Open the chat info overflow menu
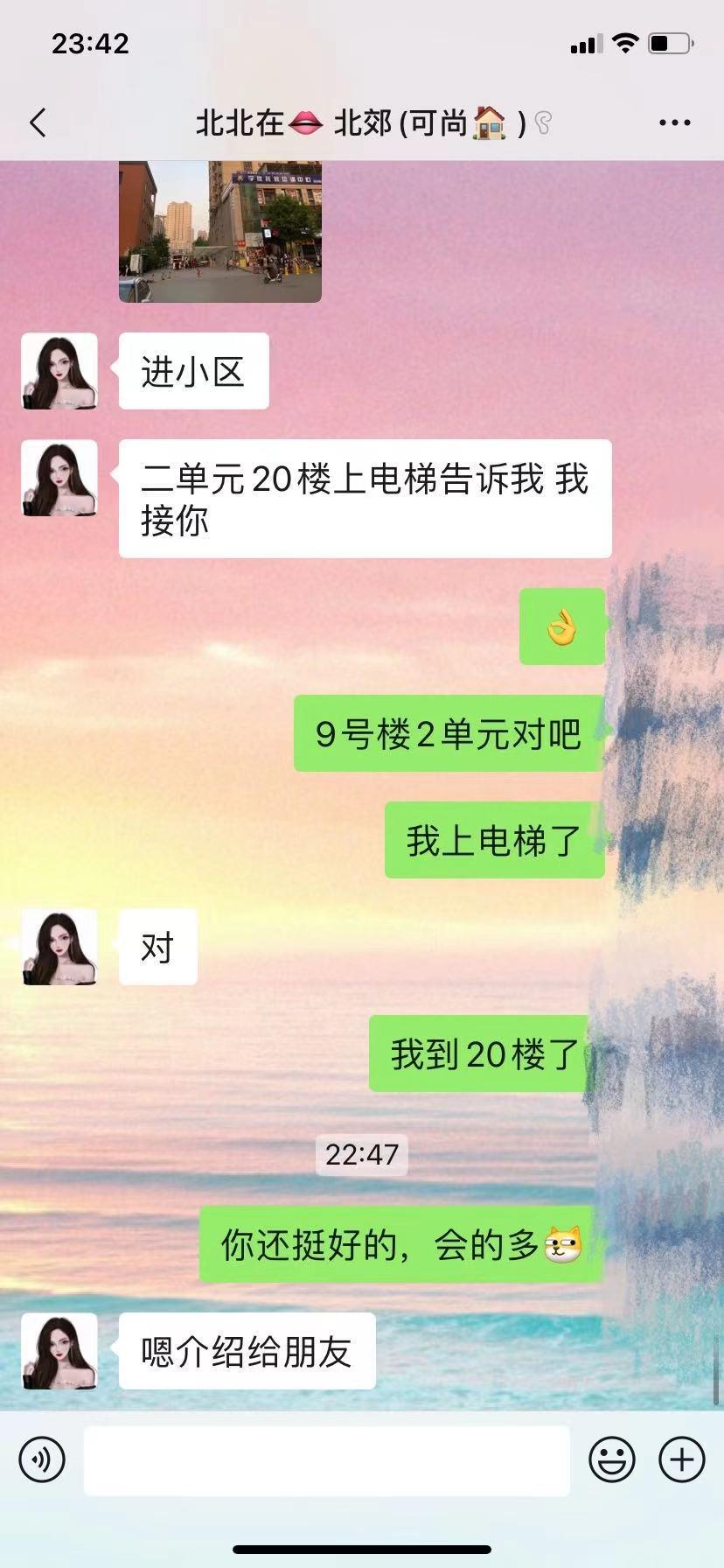The width and height of the screenshot is (724, 1568). click(x=674, y=123)
